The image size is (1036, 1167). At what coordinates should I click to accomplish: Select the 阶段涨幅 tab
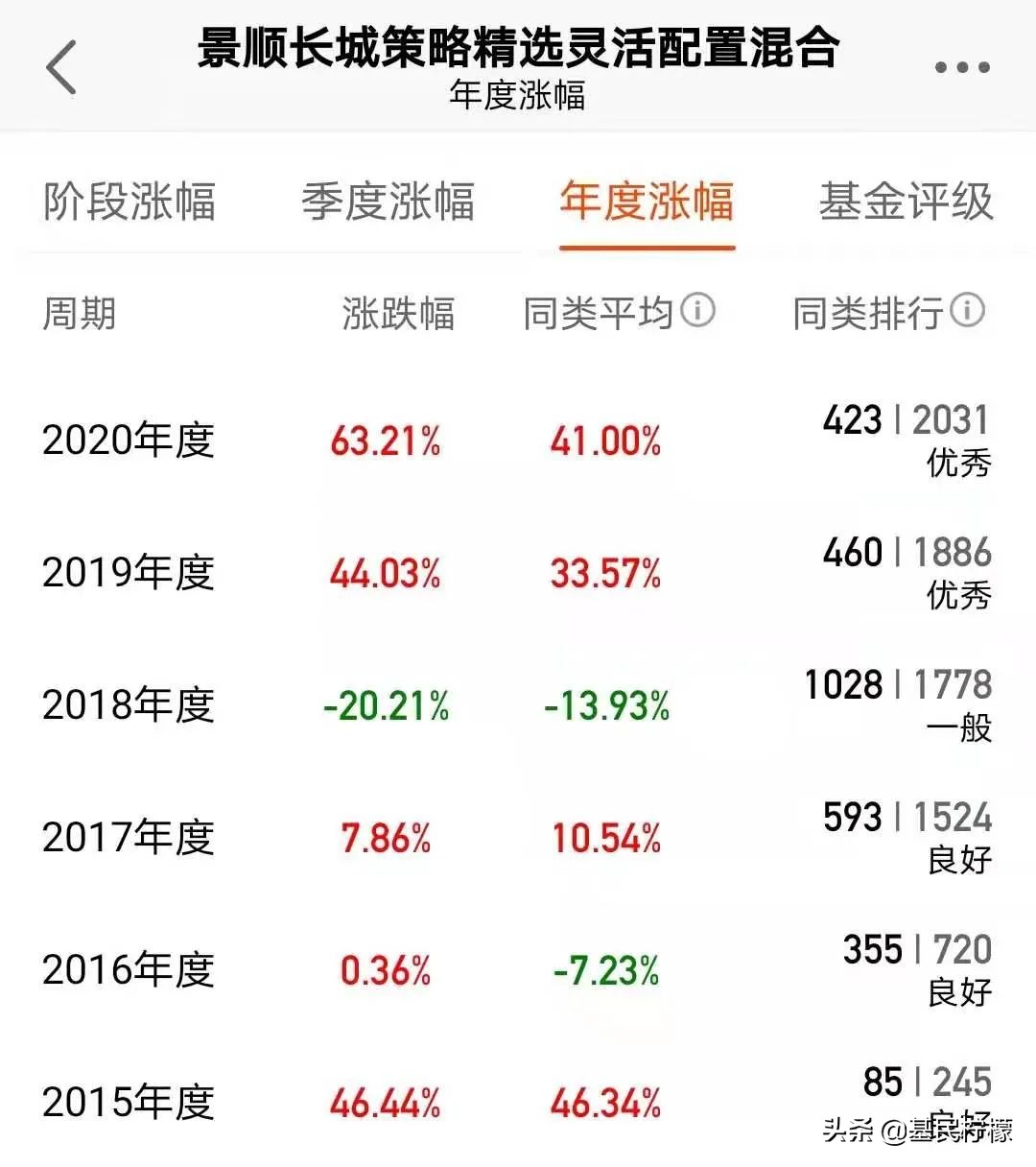[128, 202]
